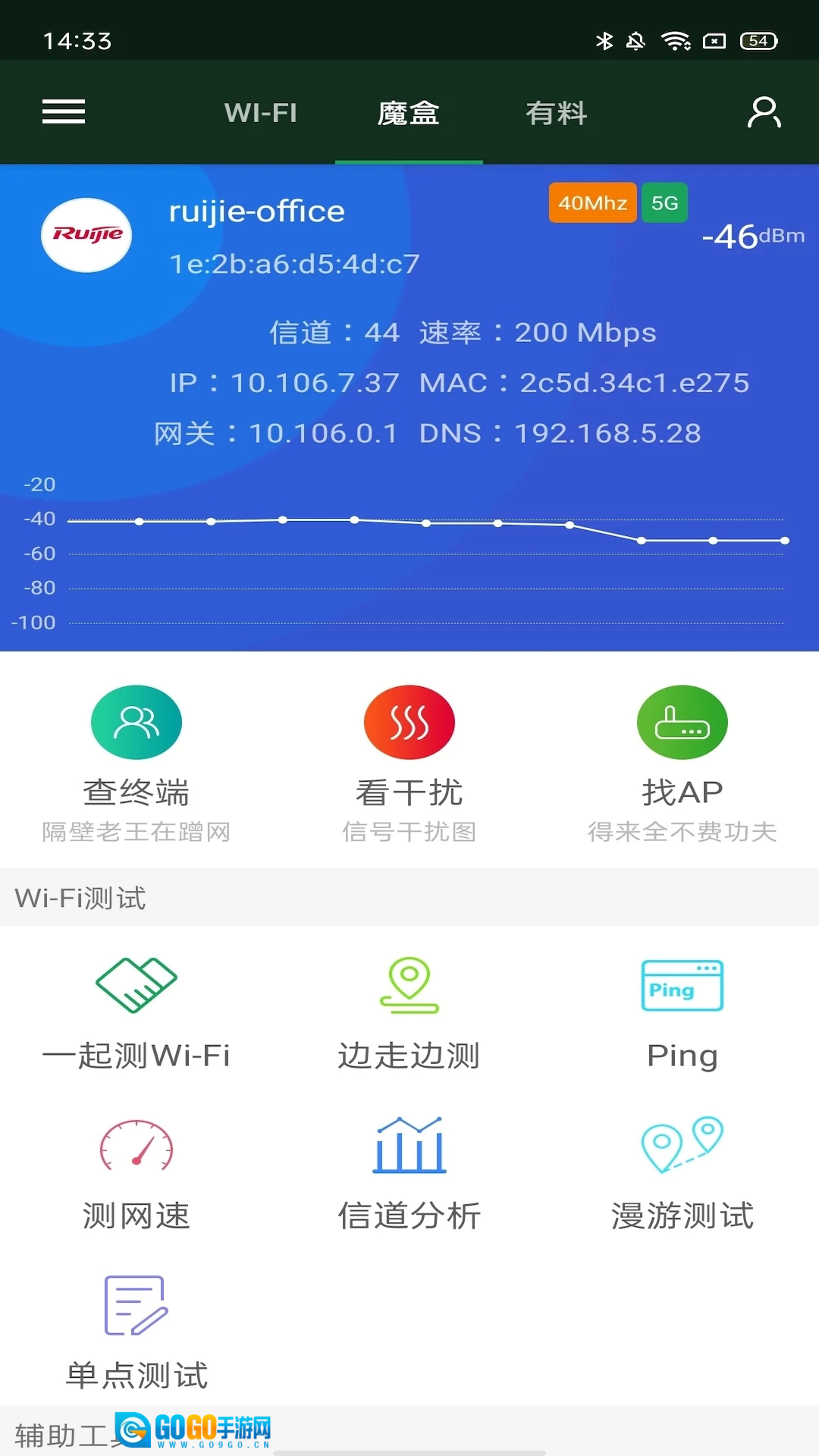Start the 漫游测试 roaming test
Viewport: 819px width, 1456px height.
[682, 1173]
